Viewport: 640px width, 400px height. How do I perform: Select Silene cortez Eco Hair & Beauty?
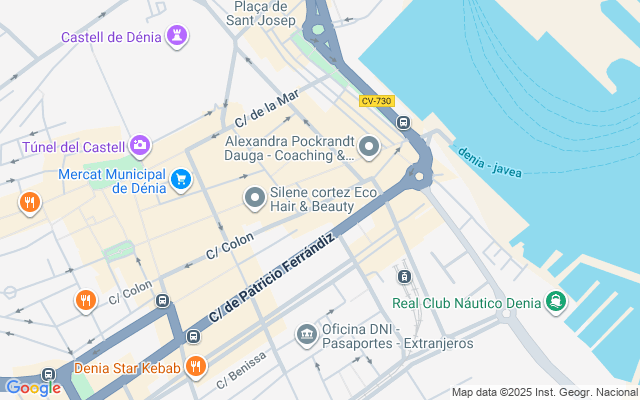[x=255, y=198]
